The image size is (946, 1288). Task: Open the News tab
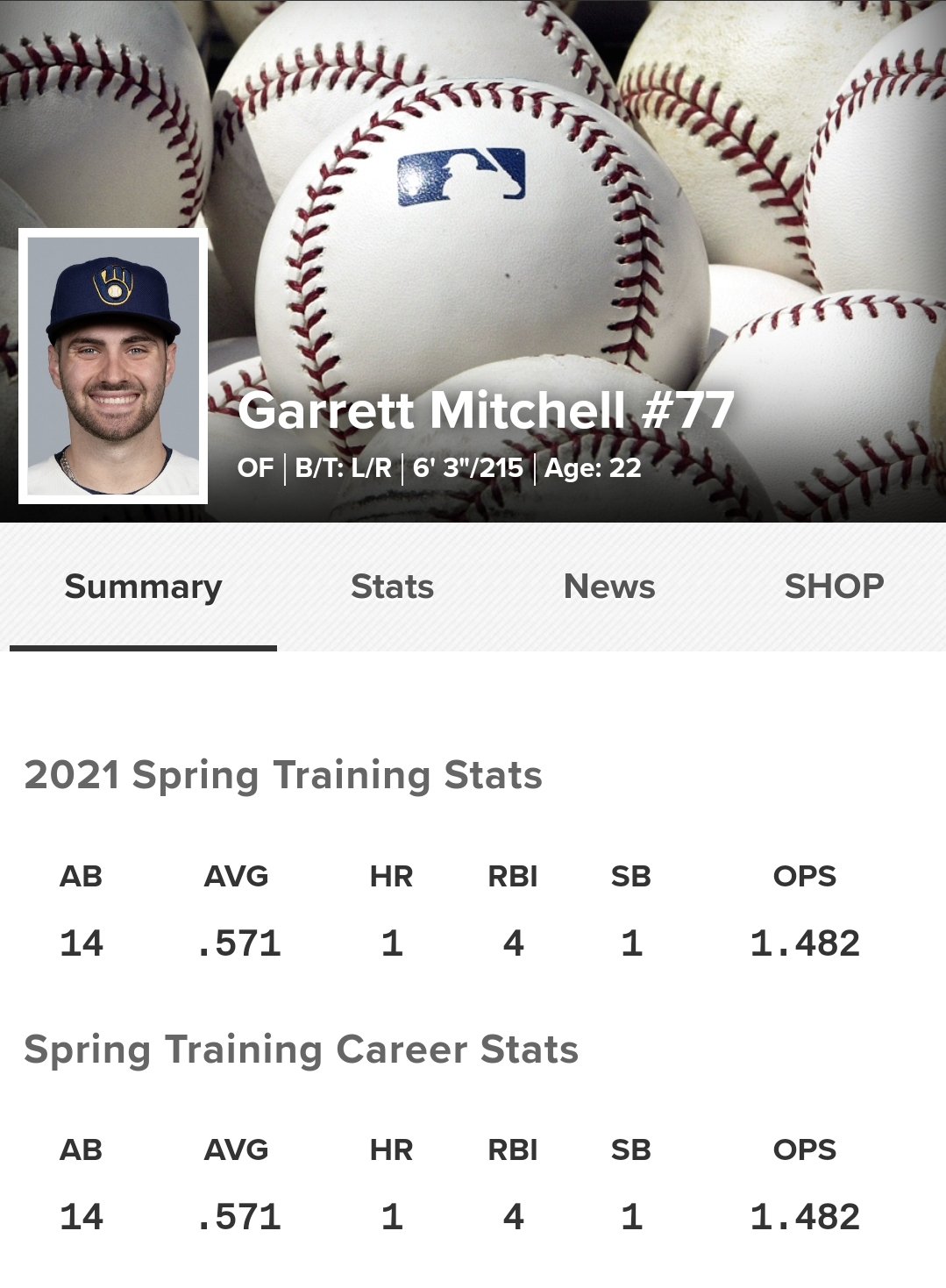609,587
